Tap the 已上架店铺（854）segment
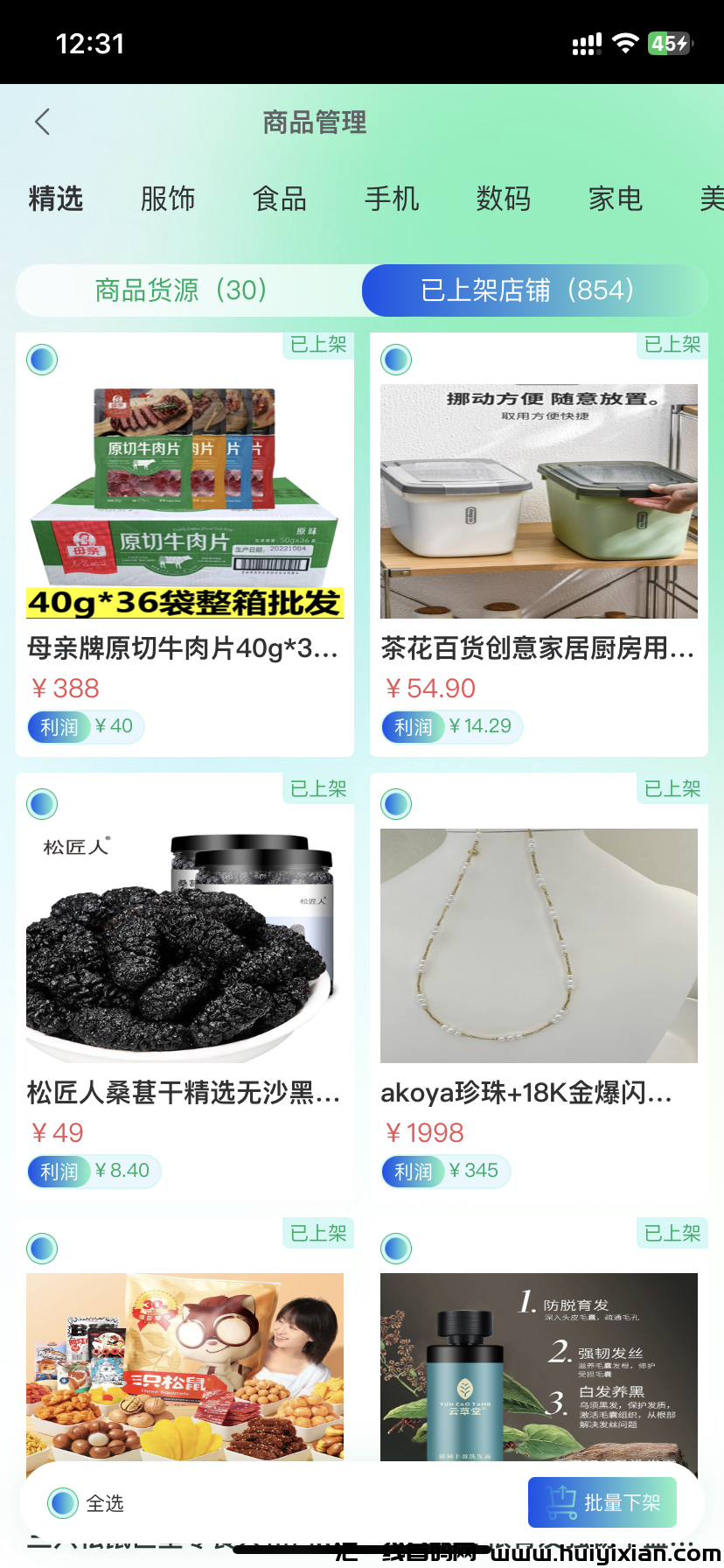 pos(534,290)
